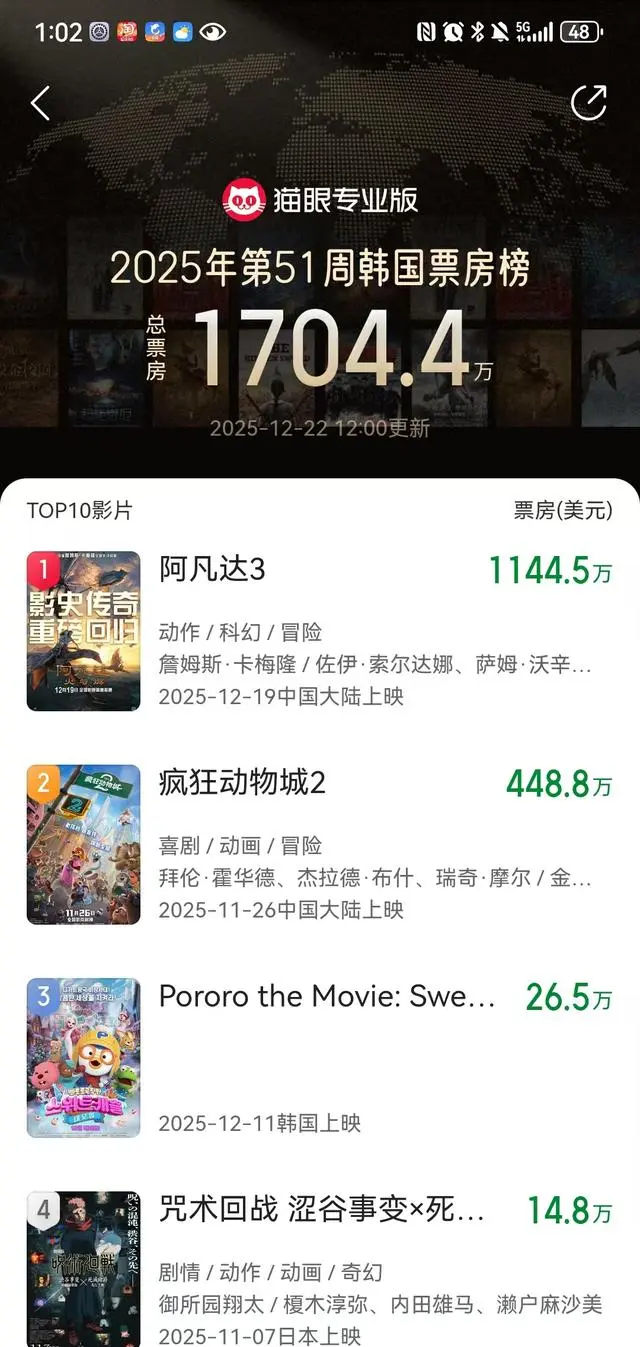
Task: Share this Korean box office chart
Action: [588, 102]
